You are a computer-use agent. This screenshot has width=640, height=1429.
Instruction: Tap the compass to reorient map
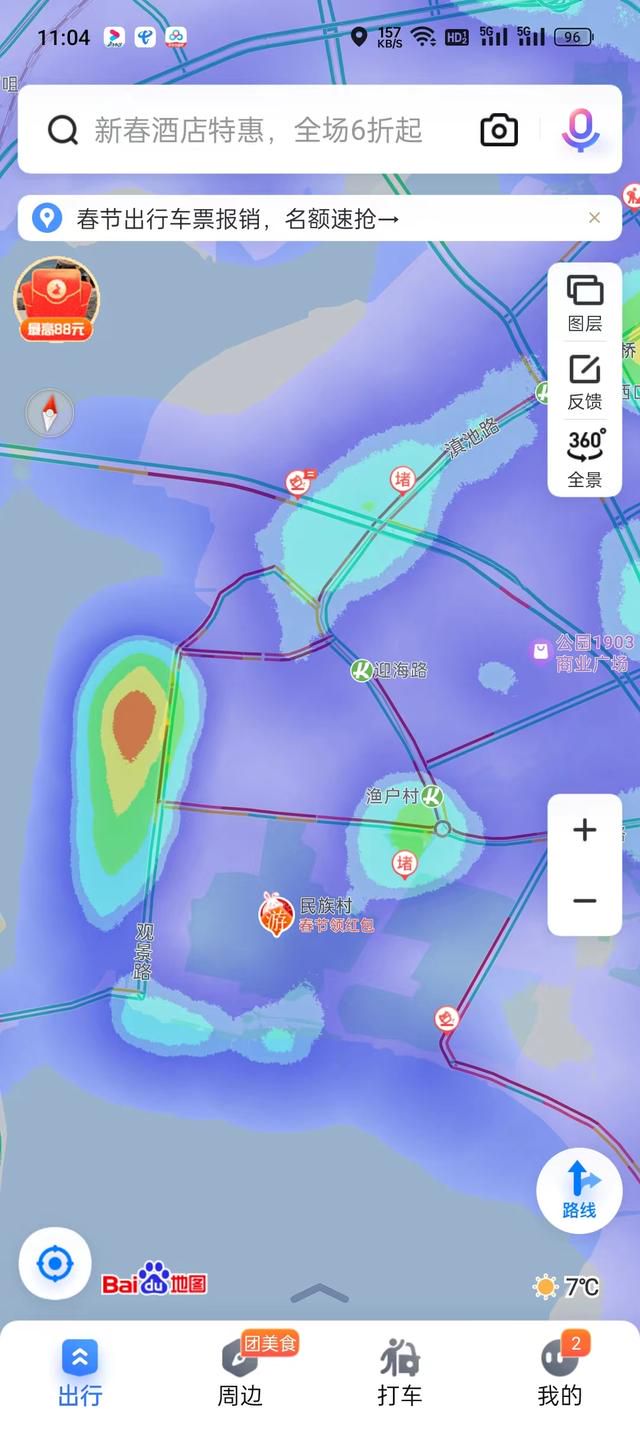(50, 413)
